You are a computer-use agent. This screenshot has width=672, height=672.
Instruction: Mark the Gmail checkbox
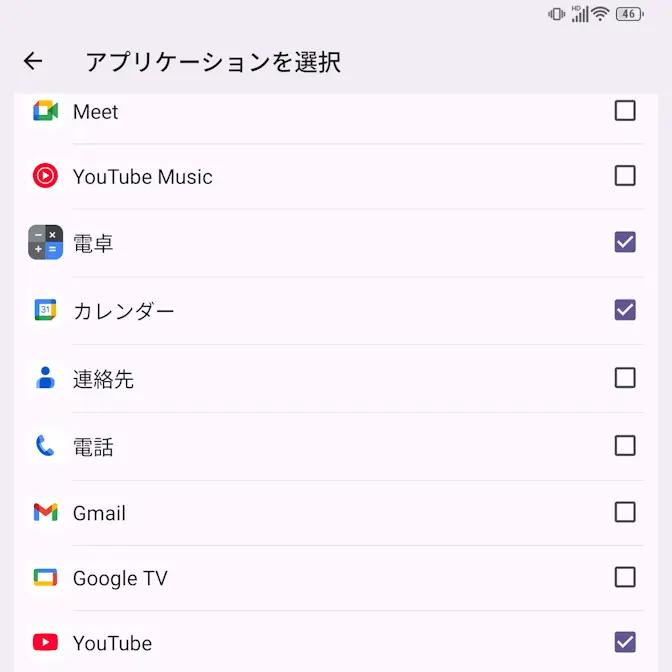tap(625, 512)
